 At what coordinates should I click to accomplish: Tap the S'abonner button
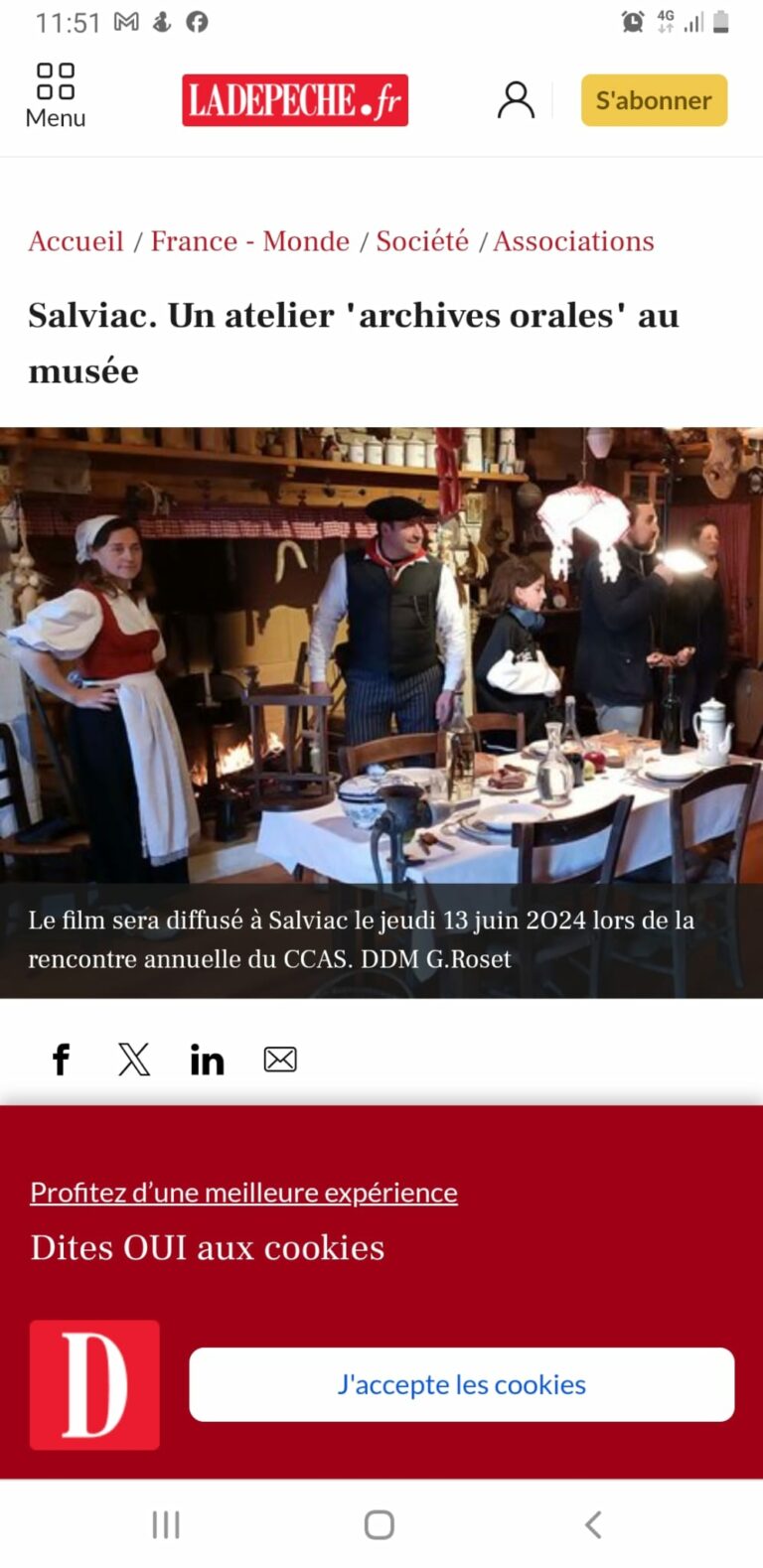point(654,100)
